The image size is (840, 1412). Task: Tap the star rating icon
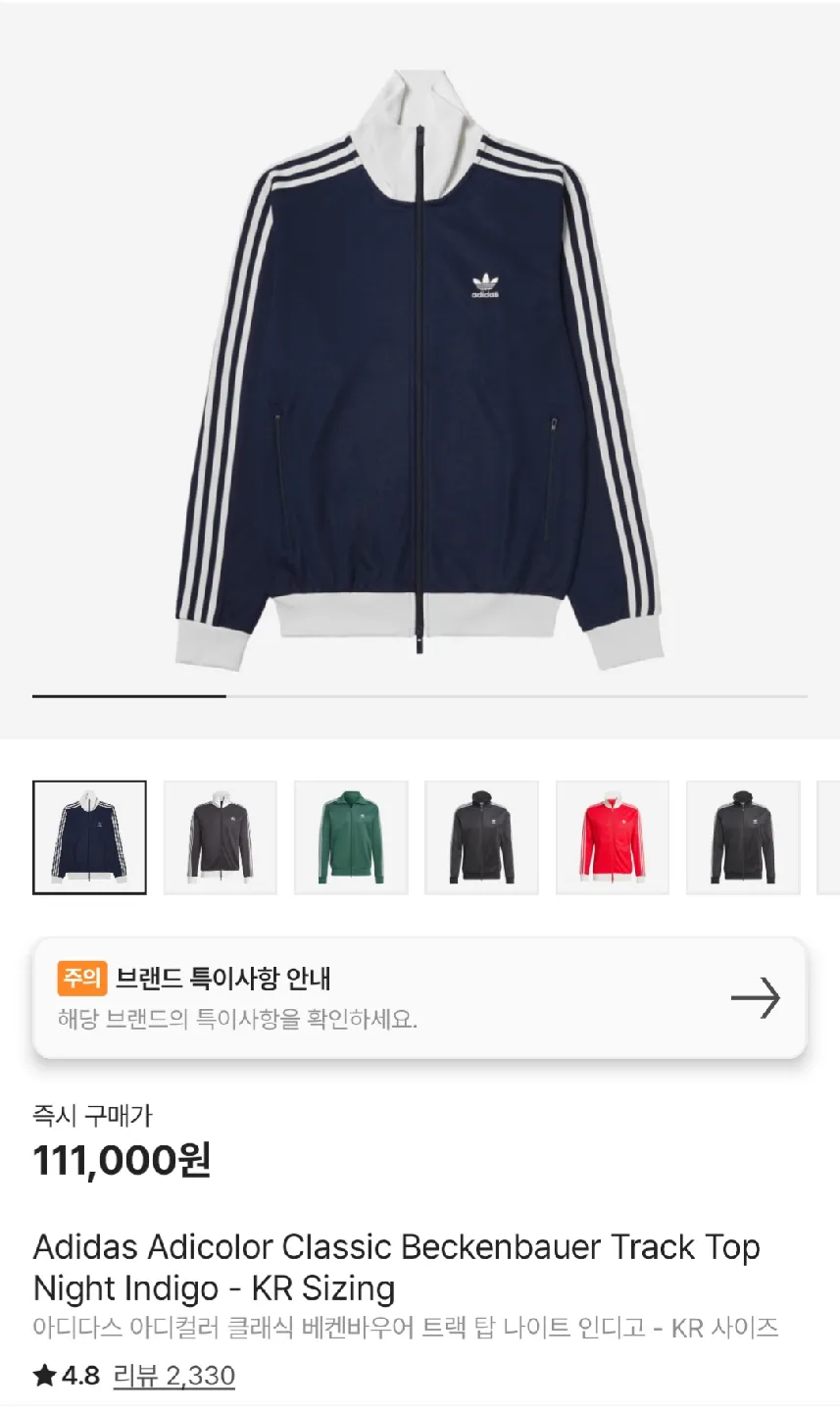45,1374
